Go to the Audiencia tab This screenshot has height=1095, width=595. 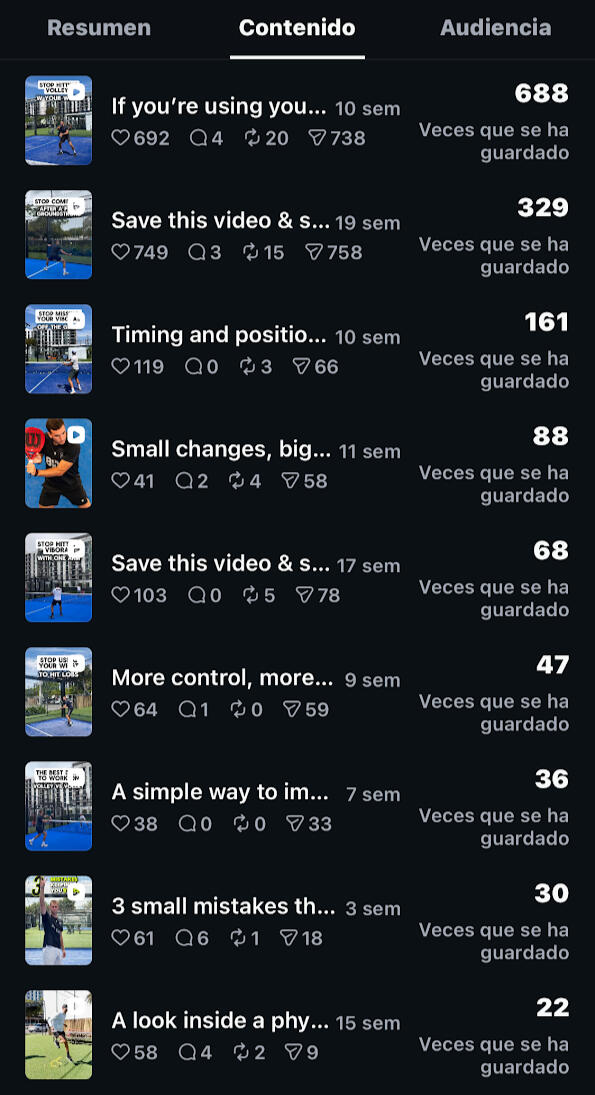(x=495, y=28)
